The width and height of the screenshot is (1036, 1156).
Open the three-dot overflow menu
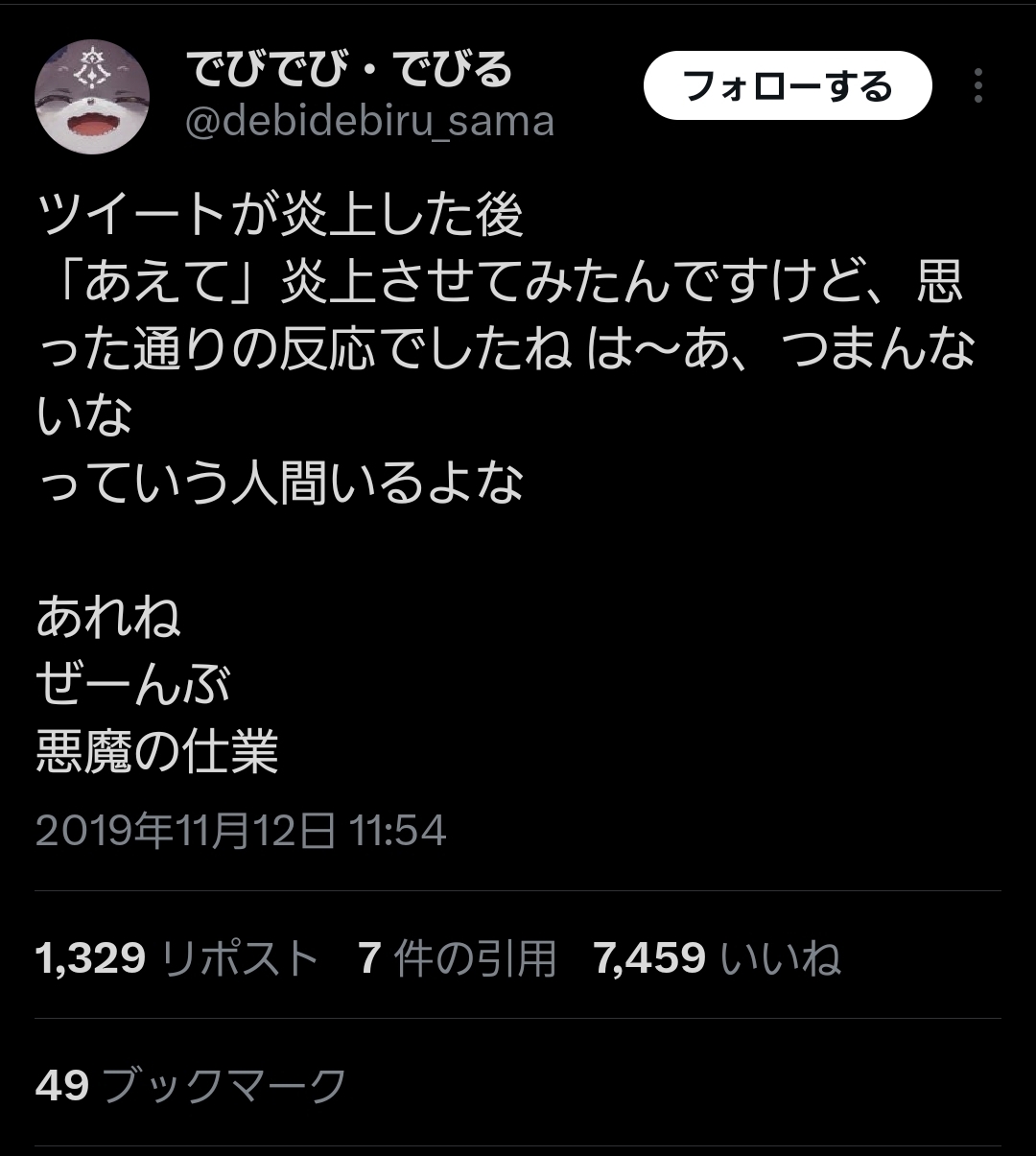coord(977,87)
